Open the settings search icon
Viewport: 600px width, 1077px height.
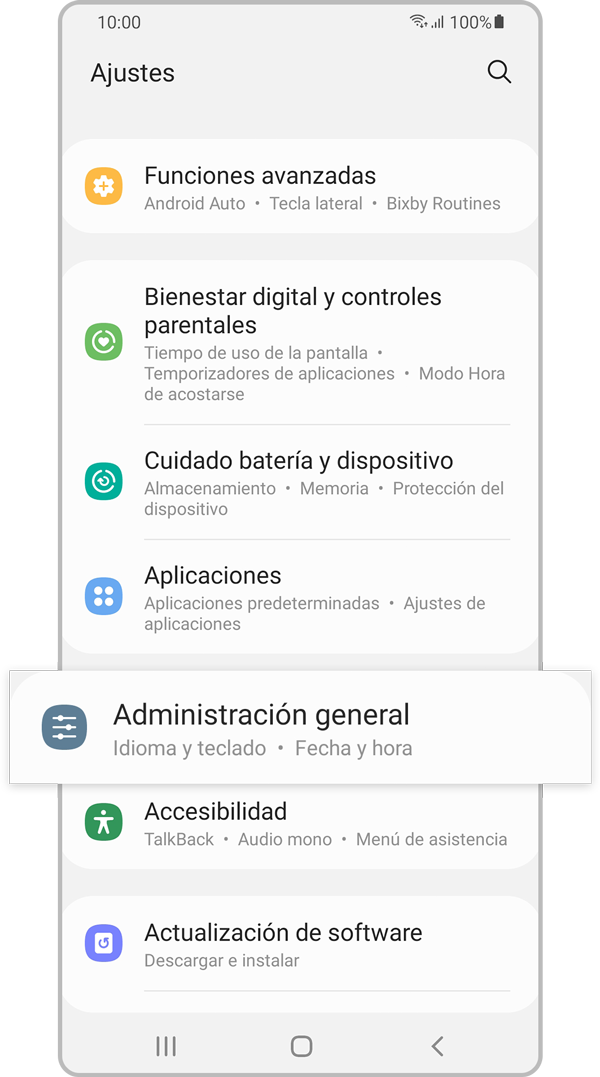click(498, 72)
